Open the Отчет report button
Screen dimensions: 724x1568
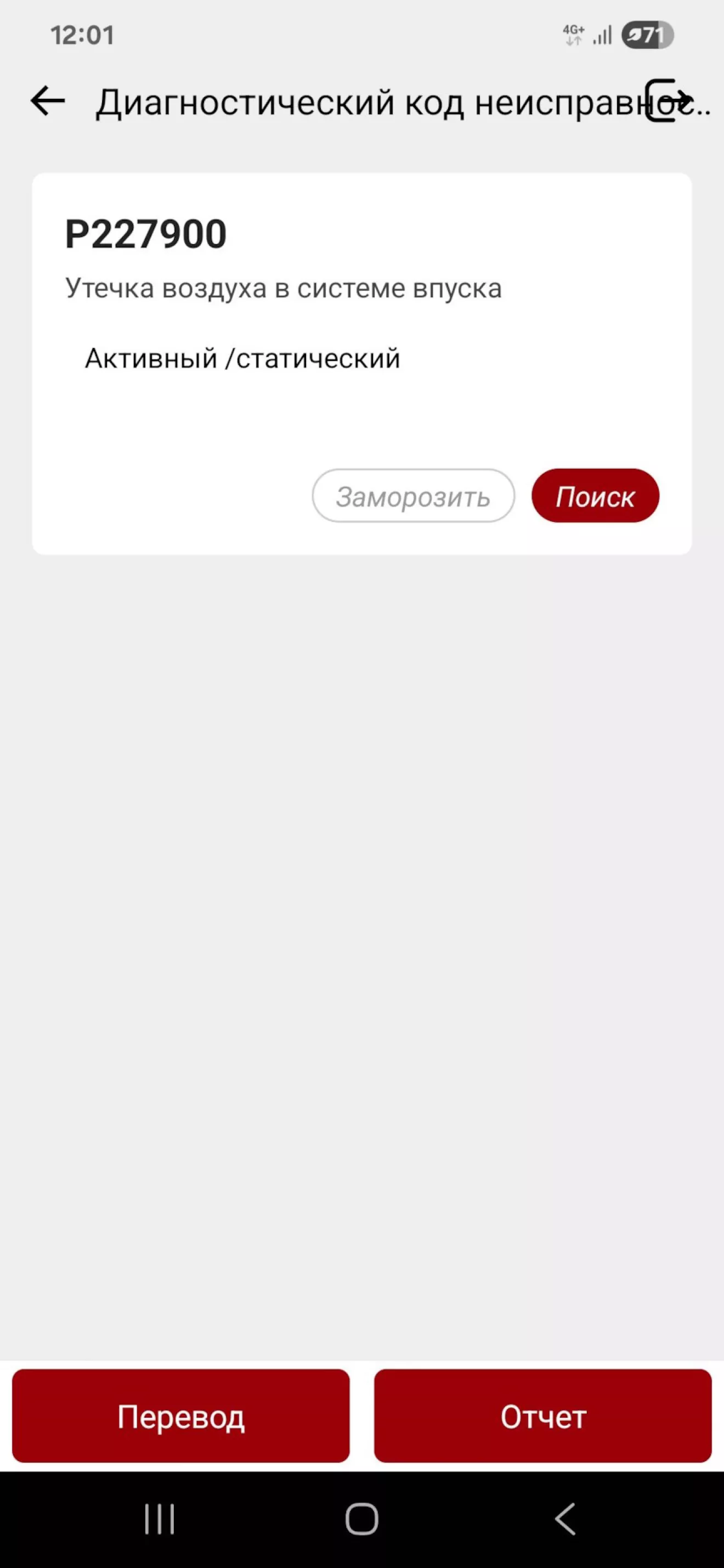coord(542,1416)
